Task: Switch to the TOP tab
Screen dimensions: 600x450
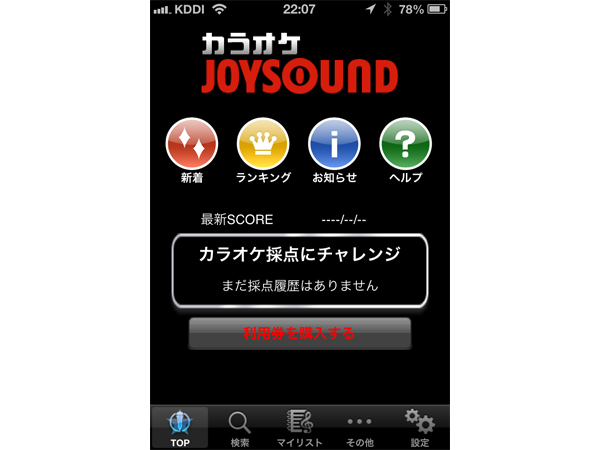Action: (x=180, y=427)
